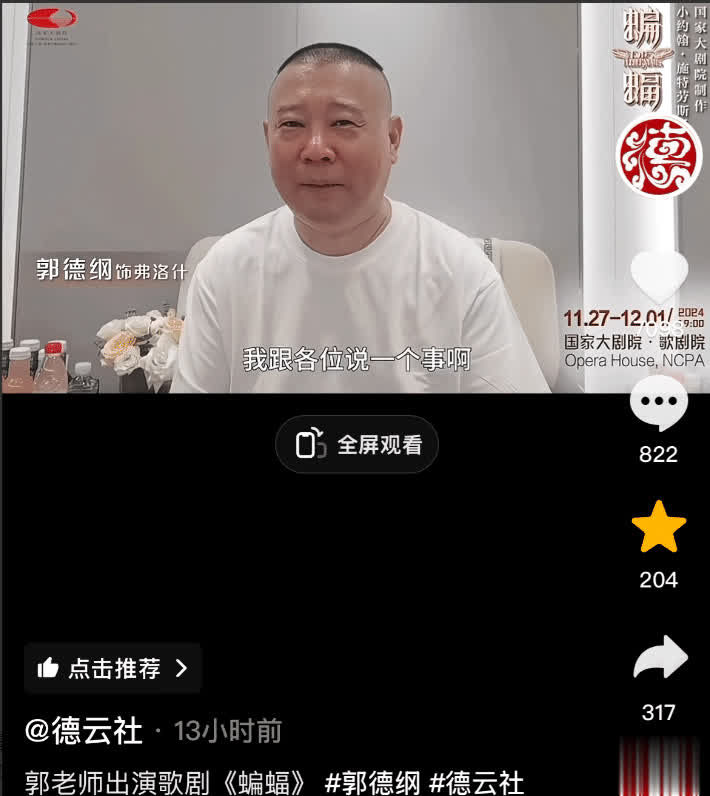The image size is (710, 796).
Task: Open the @德云社 profile
Action: pyautogui.click(x=84, y=731)
